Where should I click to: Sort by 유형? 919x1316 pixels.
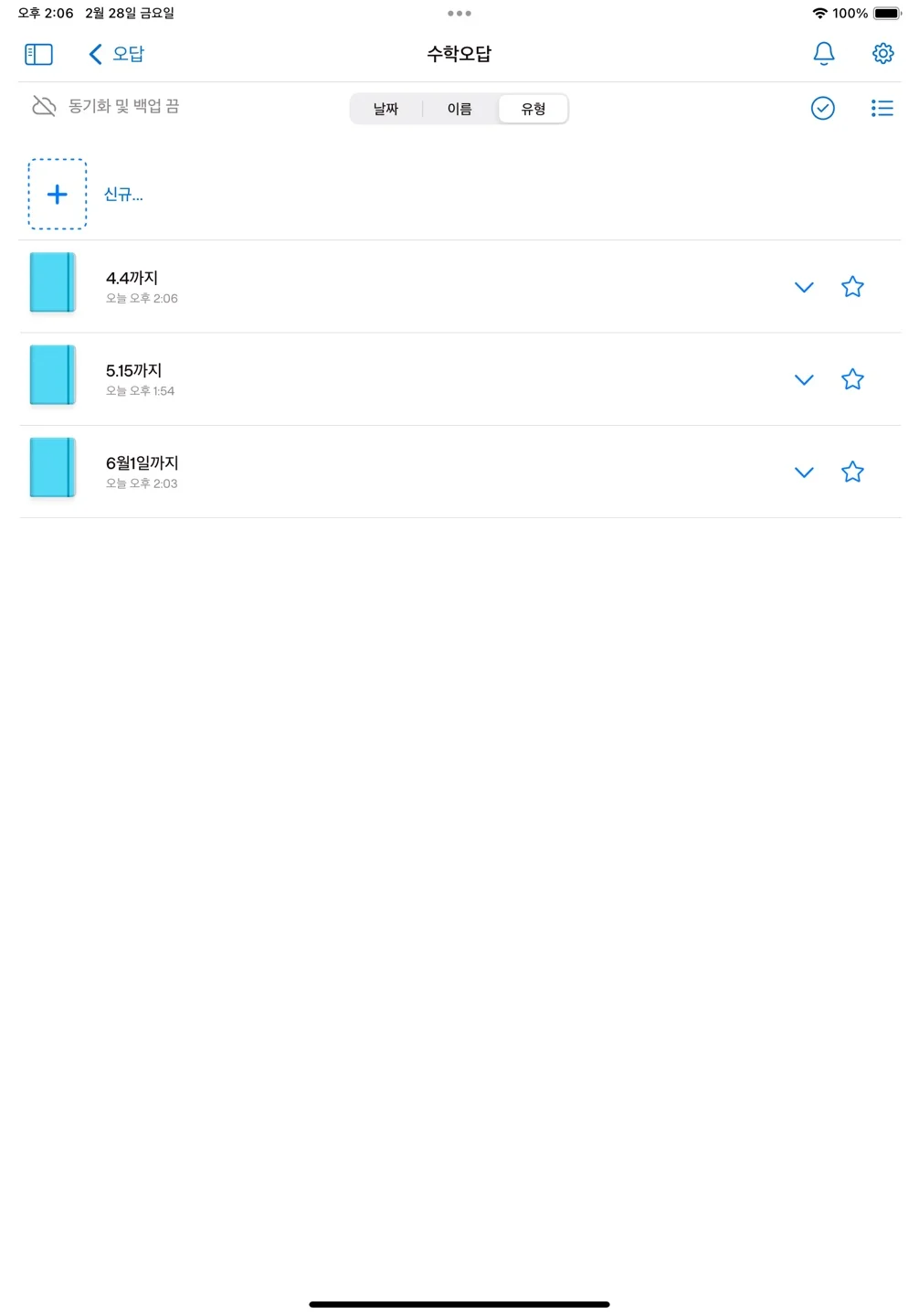click(x=533, y=109)
